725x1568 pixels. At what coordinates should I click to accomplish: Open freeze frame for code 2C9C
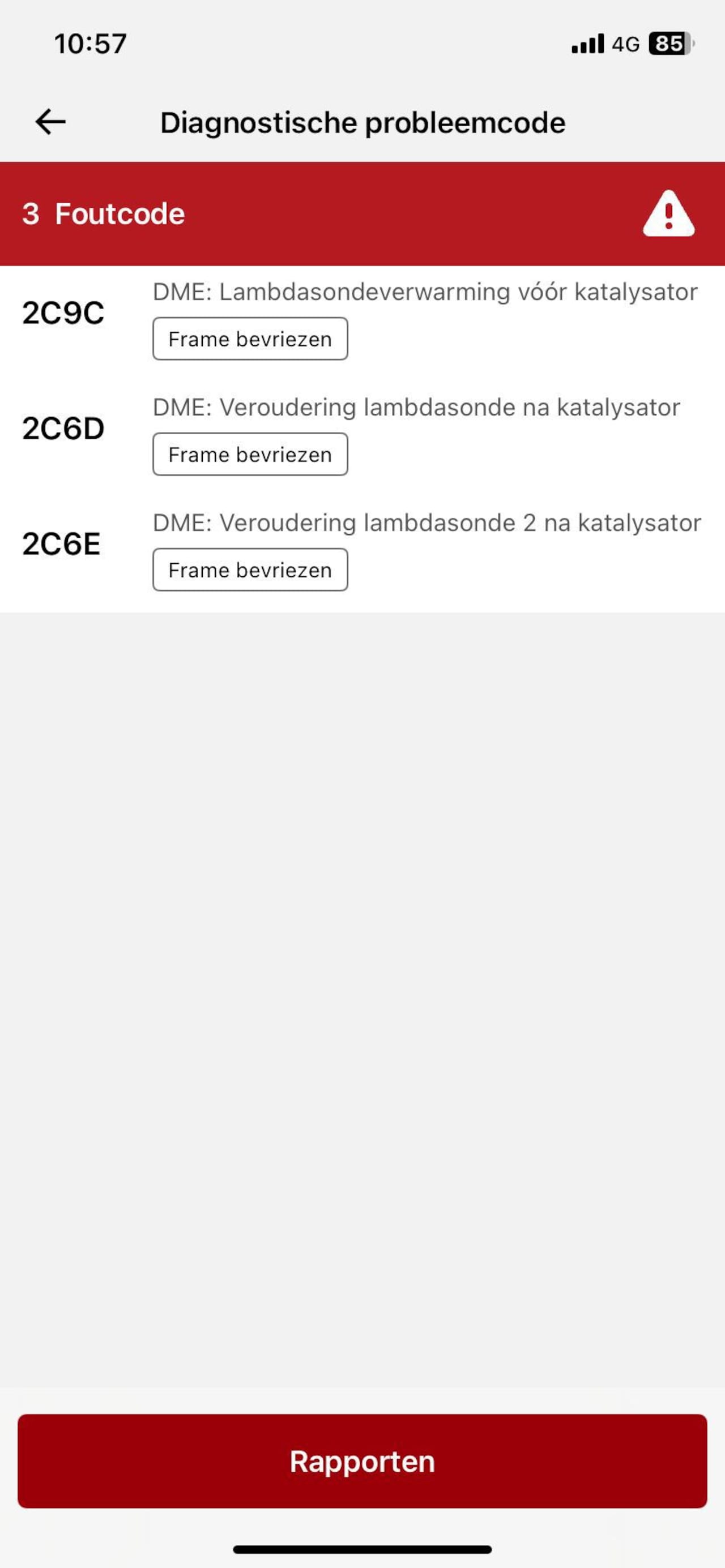pos(250,339)
